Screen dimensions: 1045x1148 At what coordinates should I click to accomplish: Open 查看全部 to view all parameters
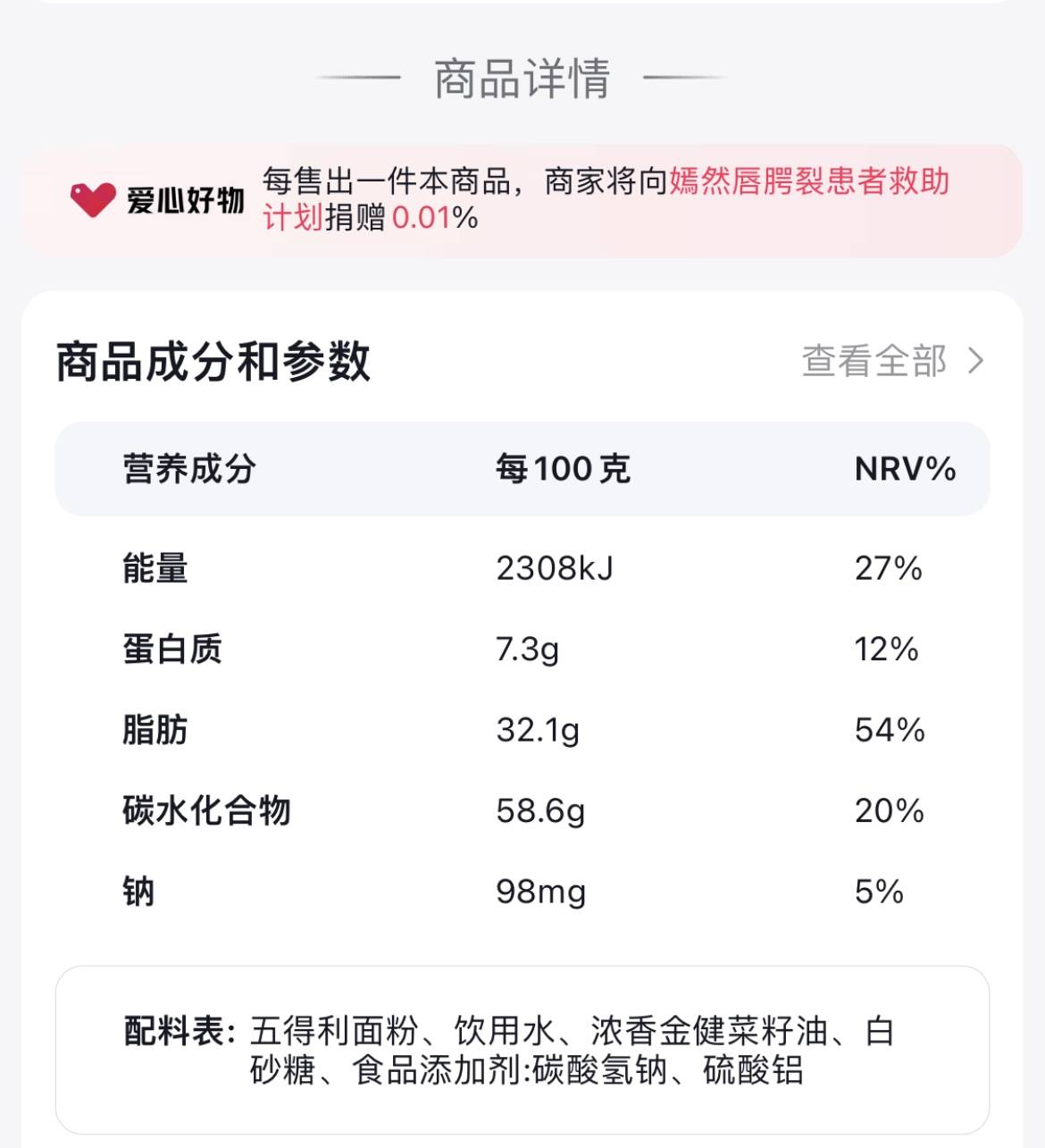891,362
